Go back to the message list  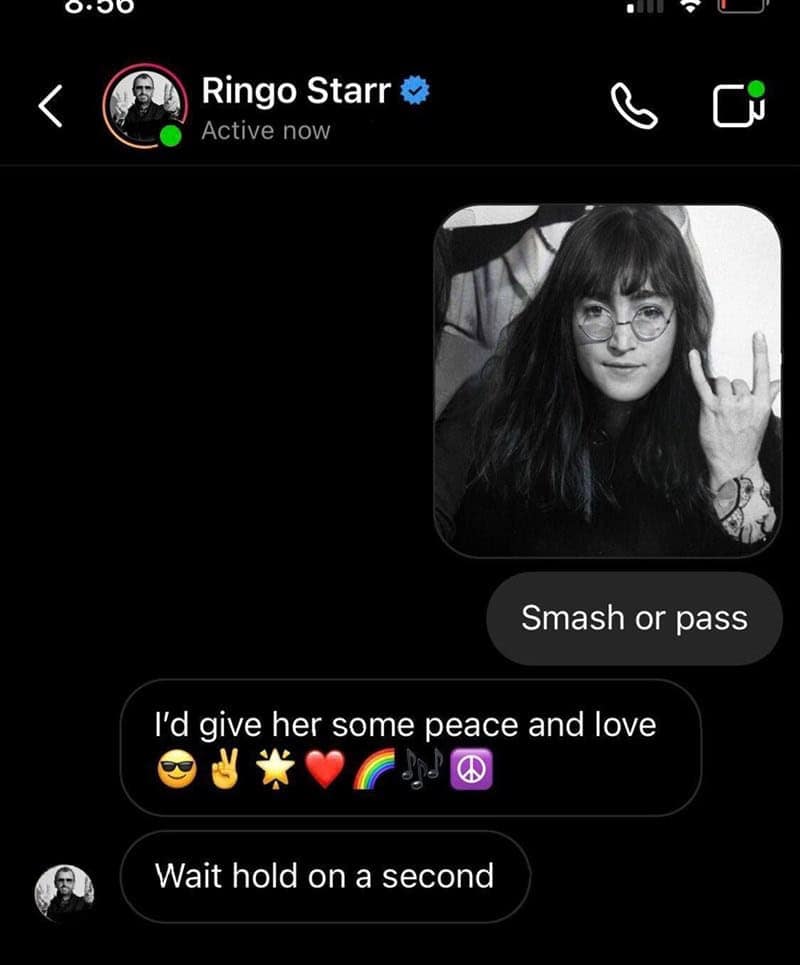(50, 106)
